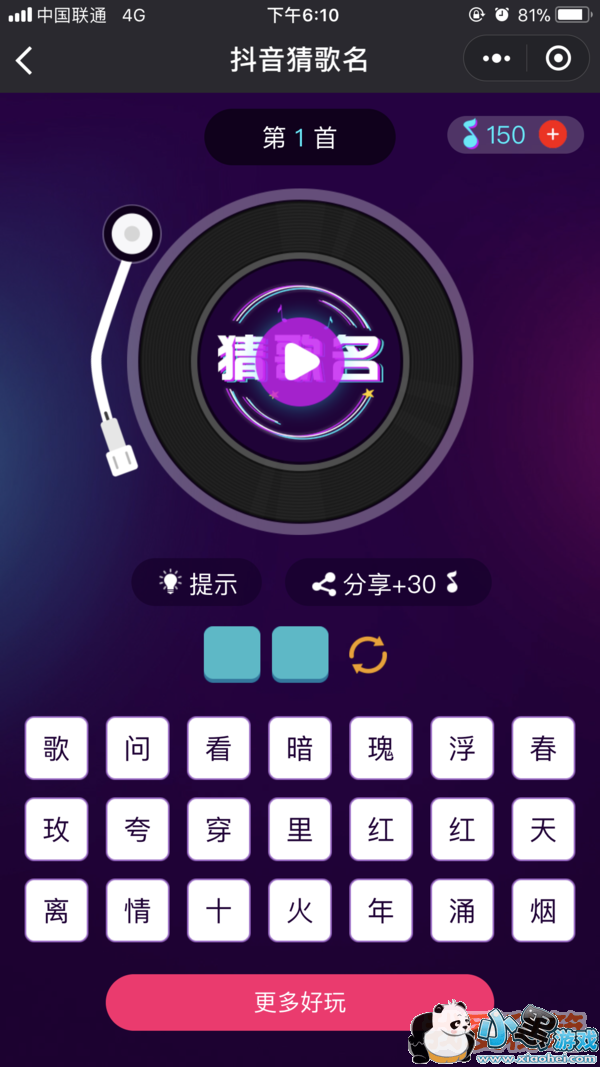Share to earn 30 coins
This screenshot has width=600, height=1067.
(x=388, y=583)
